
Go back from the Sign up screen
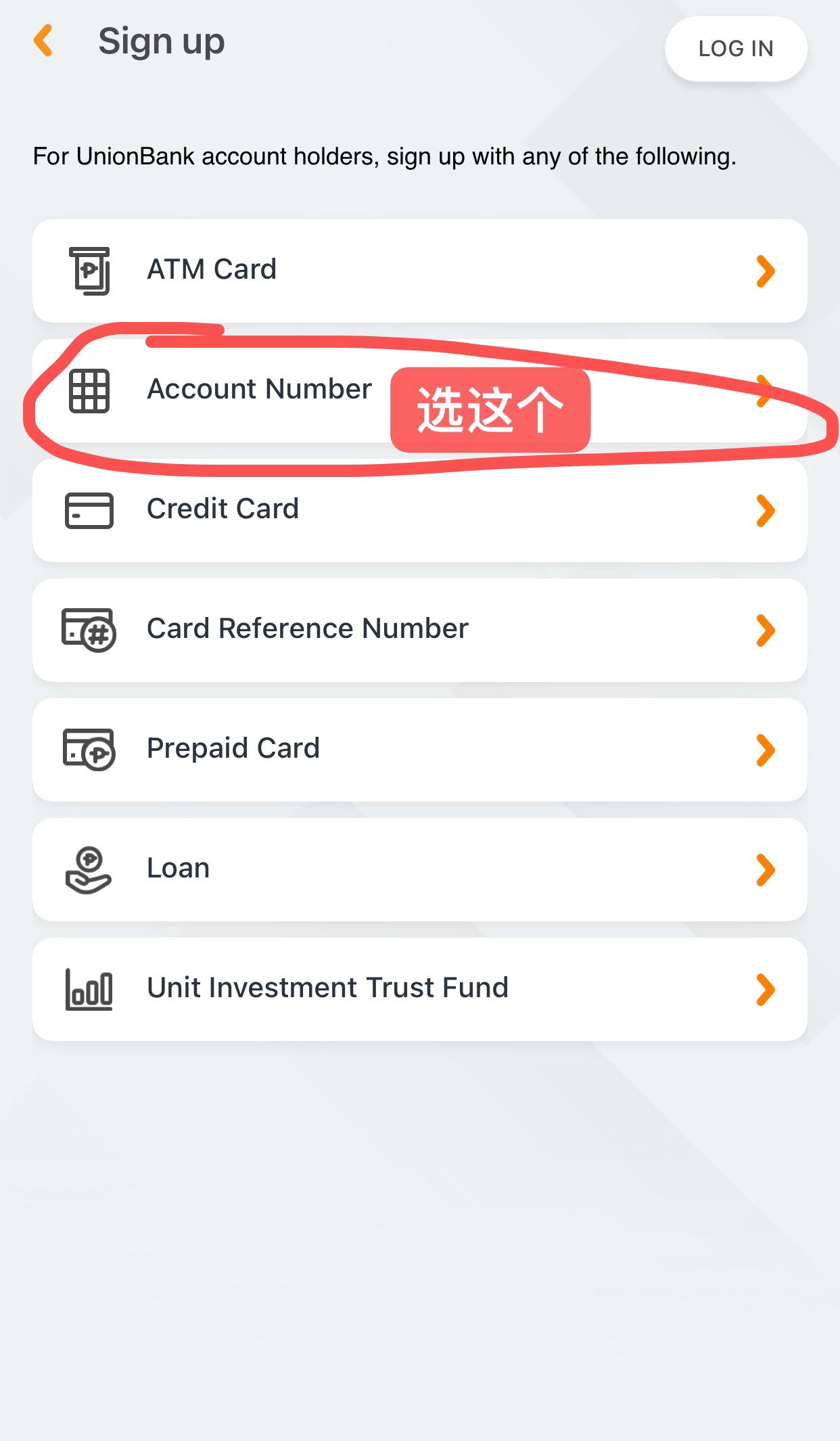click(x=43, y=41)
